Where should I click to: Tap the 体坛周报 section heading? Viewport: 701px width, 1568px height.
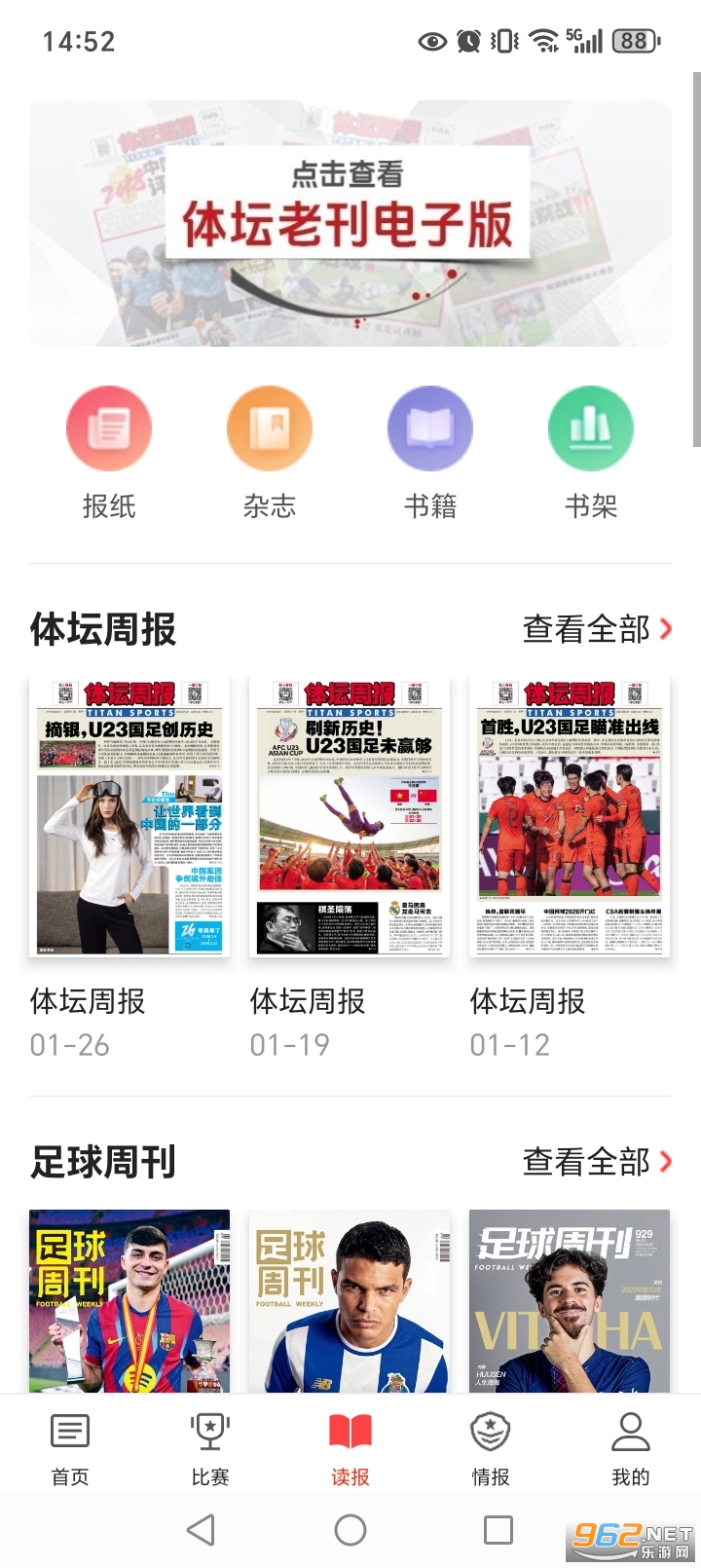pos(101,630)
